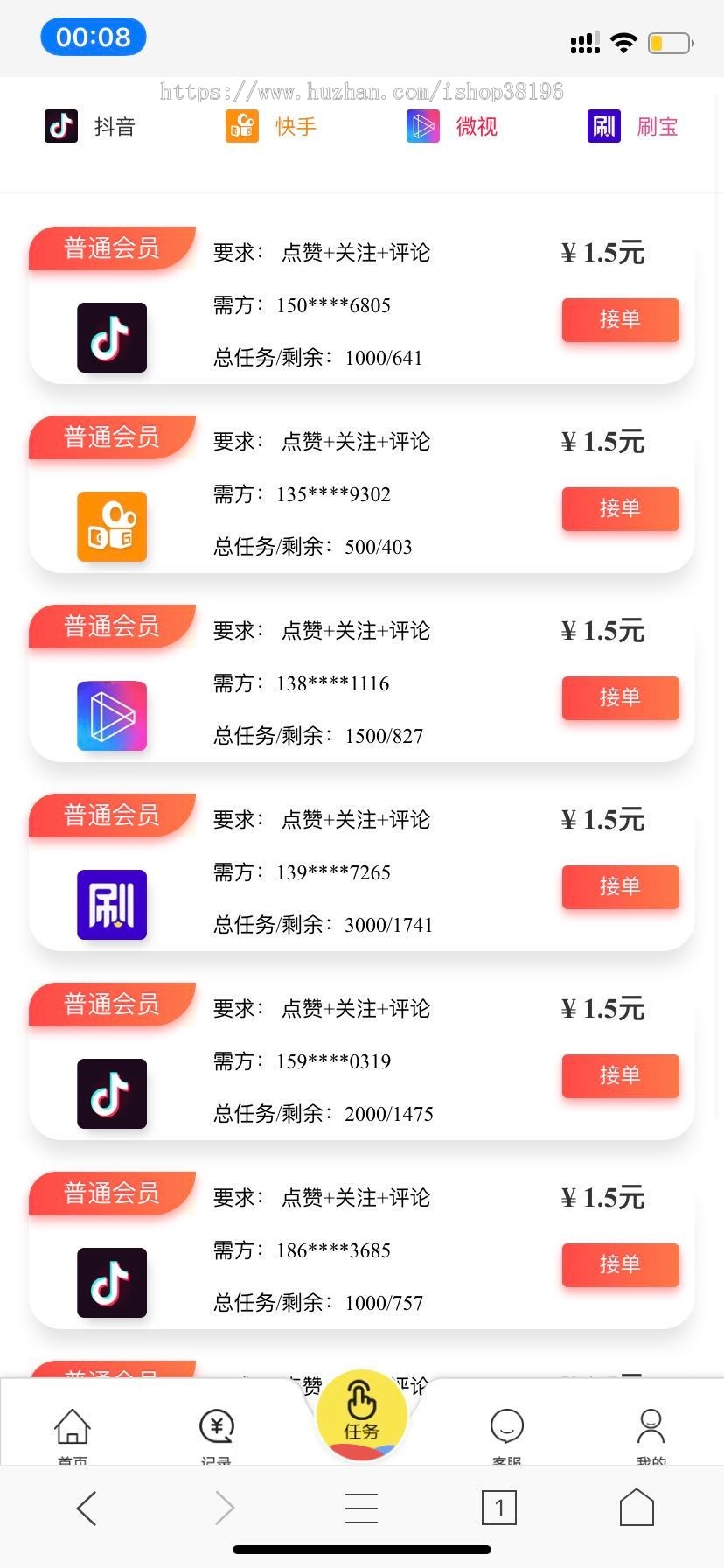The width and height of the screenshot is (724, 1568).
Task: Tap 接单 for task 159****0319
Action: (620, 1075)
